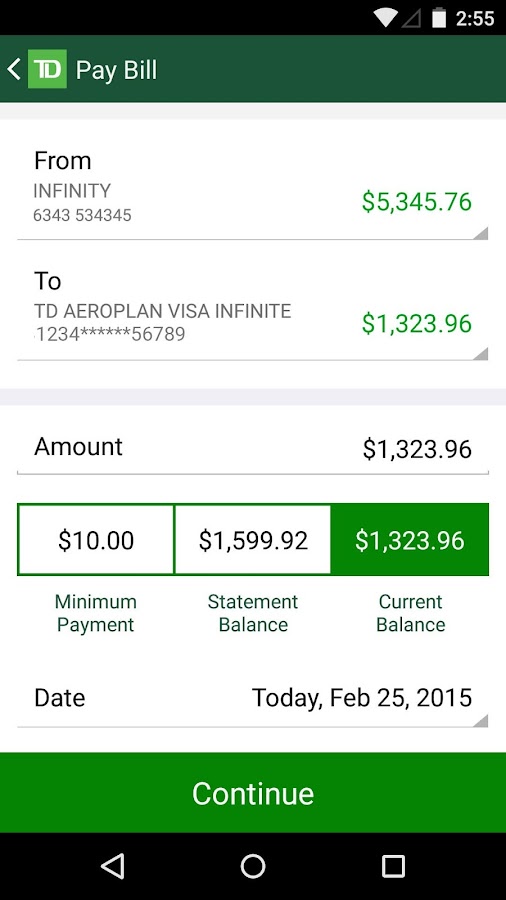Choose the $1,599.92 Statement Balance option

[252, 540]
